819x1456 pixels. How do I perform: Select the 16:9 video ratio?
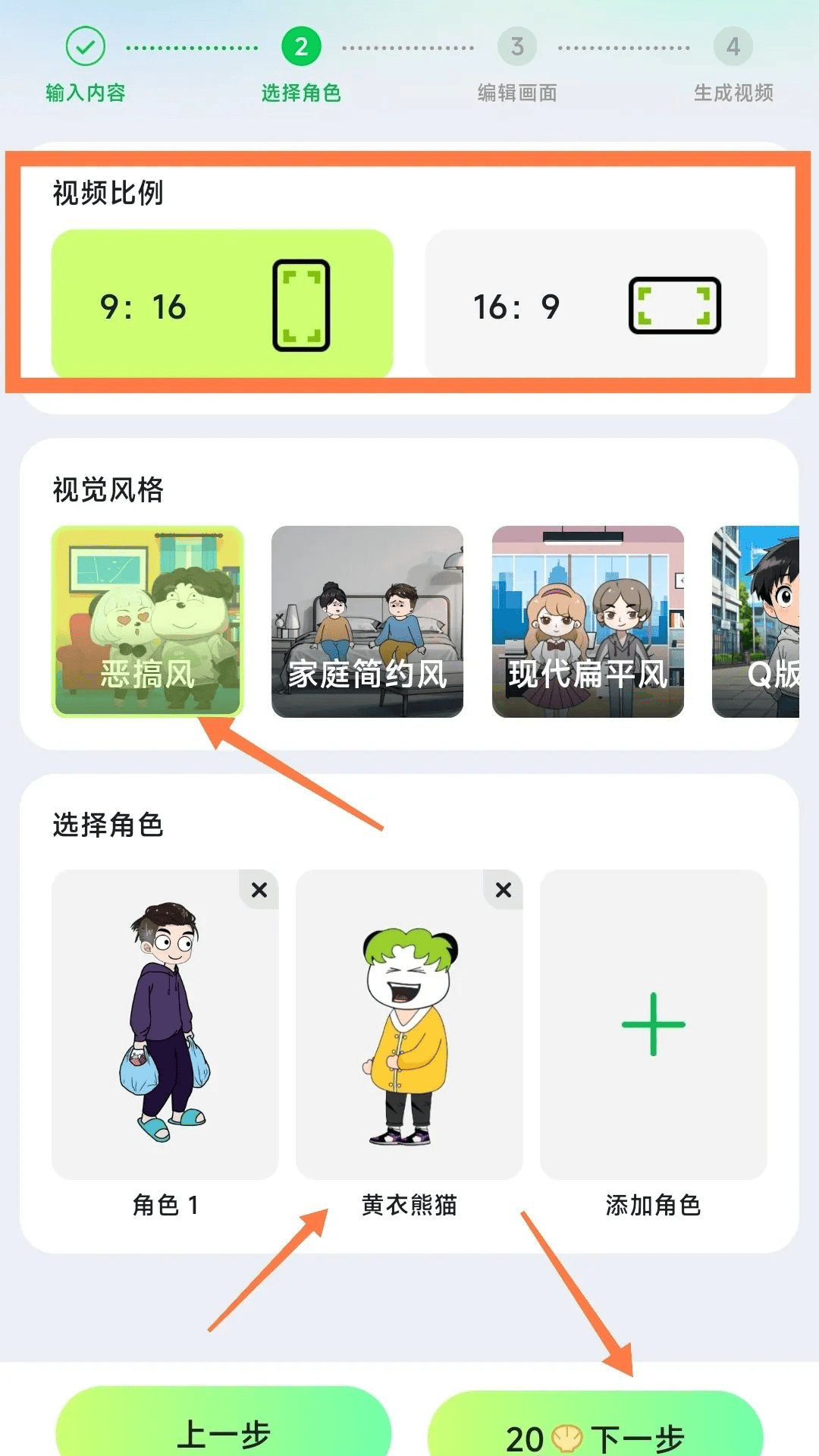coord(596,305)
